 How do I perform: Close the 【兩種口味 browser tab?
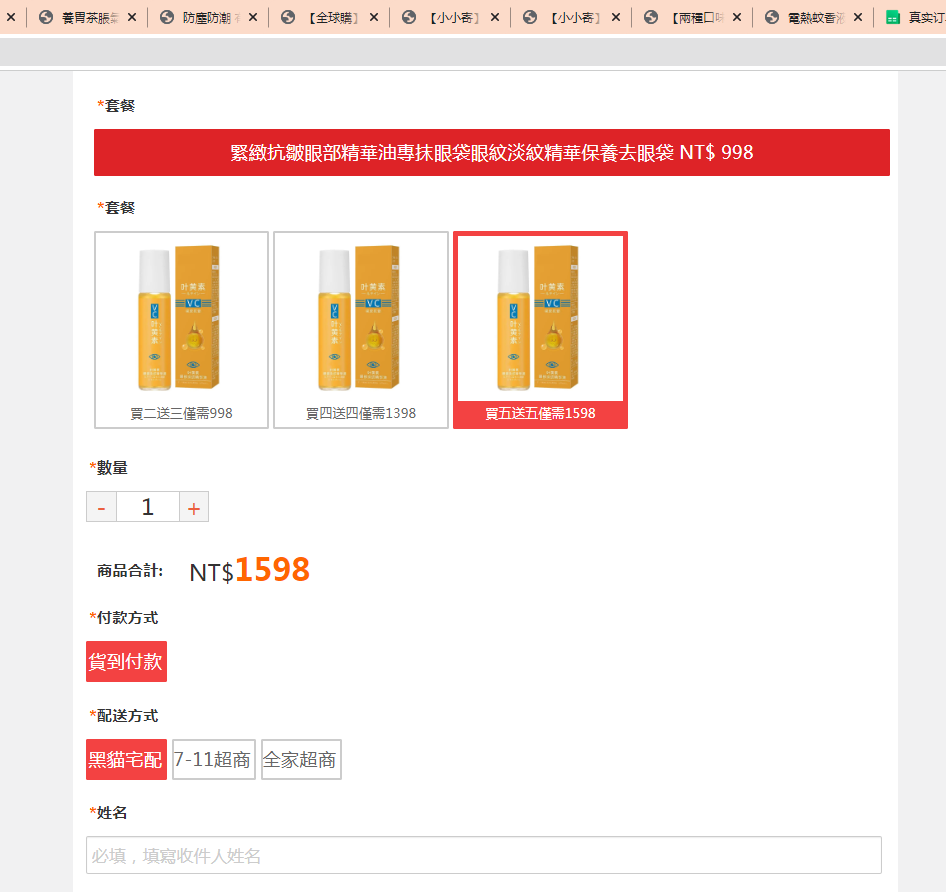737,17
